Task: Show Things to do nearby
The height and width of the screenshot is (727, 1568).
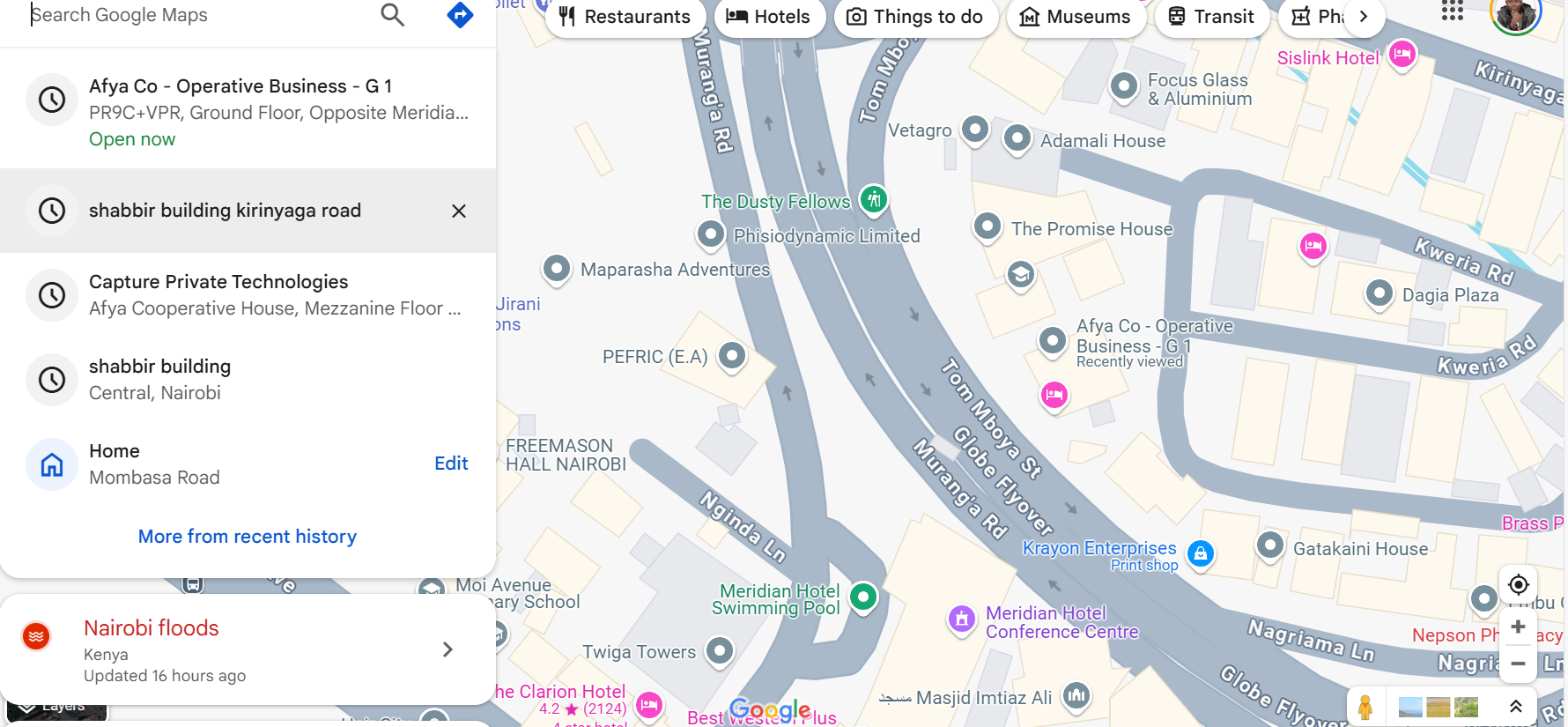Action: [x=915, y=17]
